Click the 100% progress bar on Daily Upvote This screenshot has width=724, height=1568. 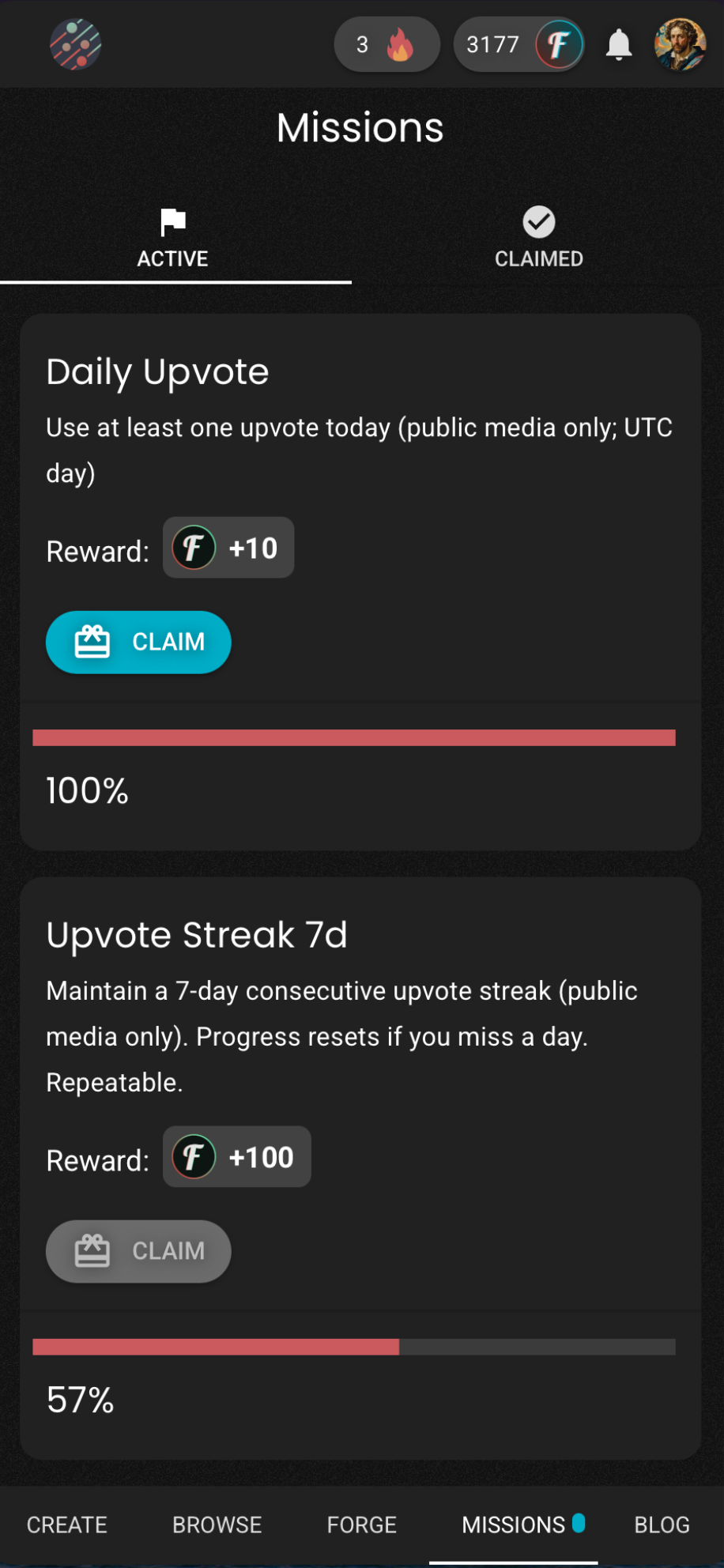pyautogui.click(x=354, y=738)
